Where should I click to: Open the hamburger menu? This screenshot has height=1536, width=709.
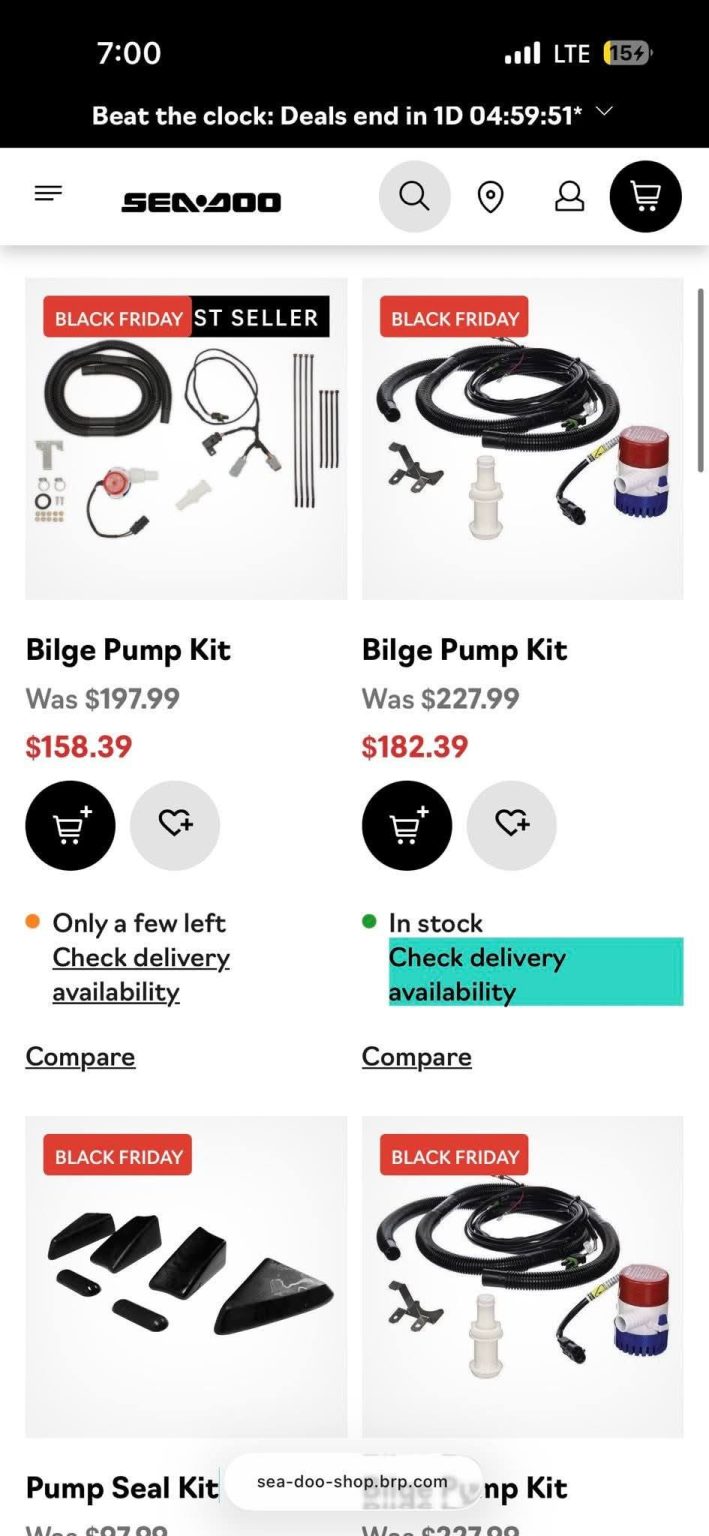pyautogui.click(x=48, y=194)
